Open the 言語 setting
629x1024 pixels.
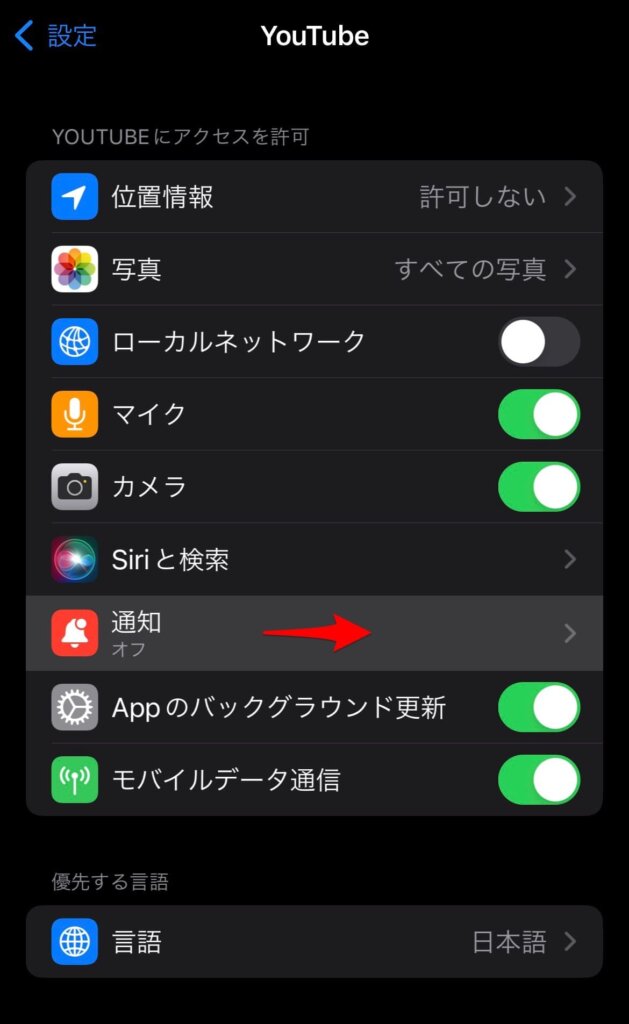tap(314, 942)
